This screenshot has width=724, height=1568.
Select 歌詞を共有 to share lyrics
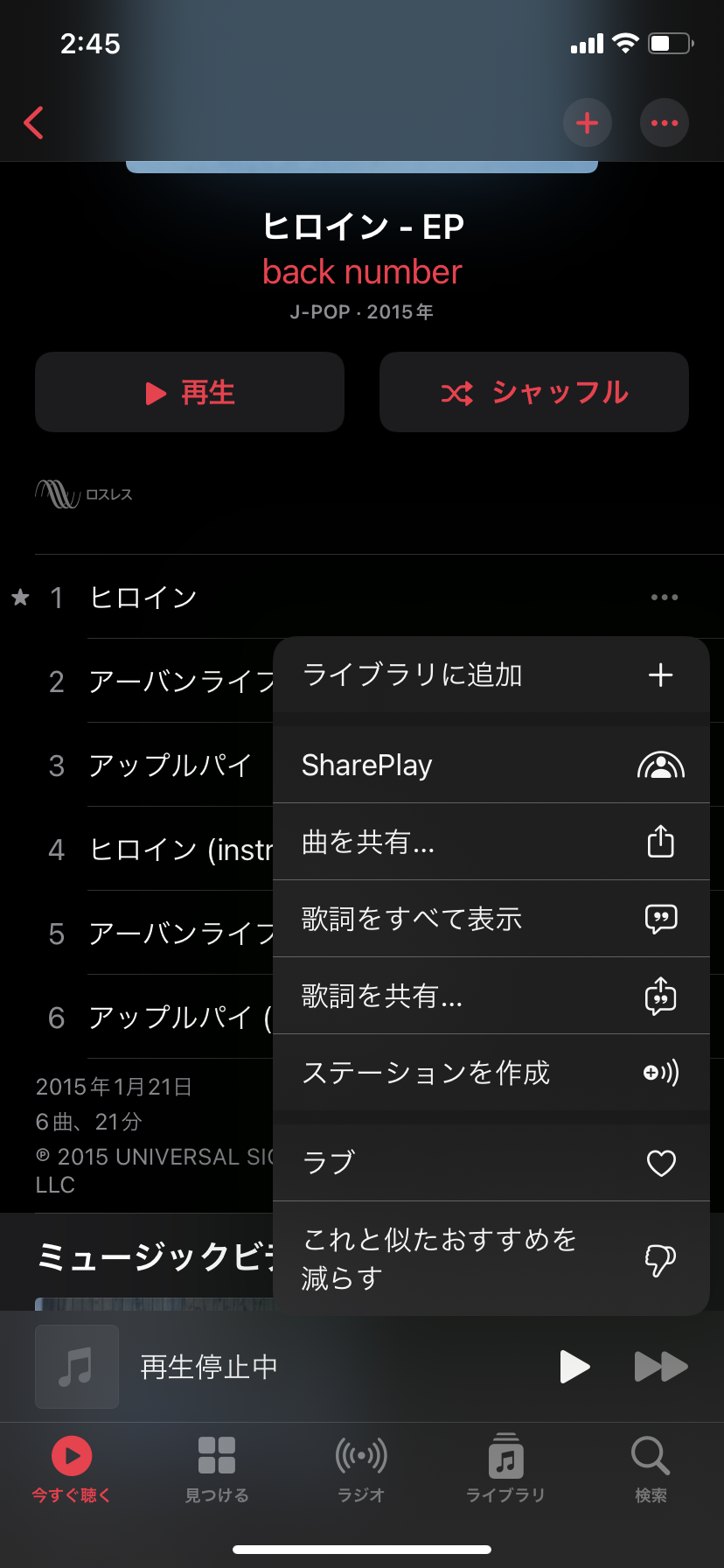[491, 996]
